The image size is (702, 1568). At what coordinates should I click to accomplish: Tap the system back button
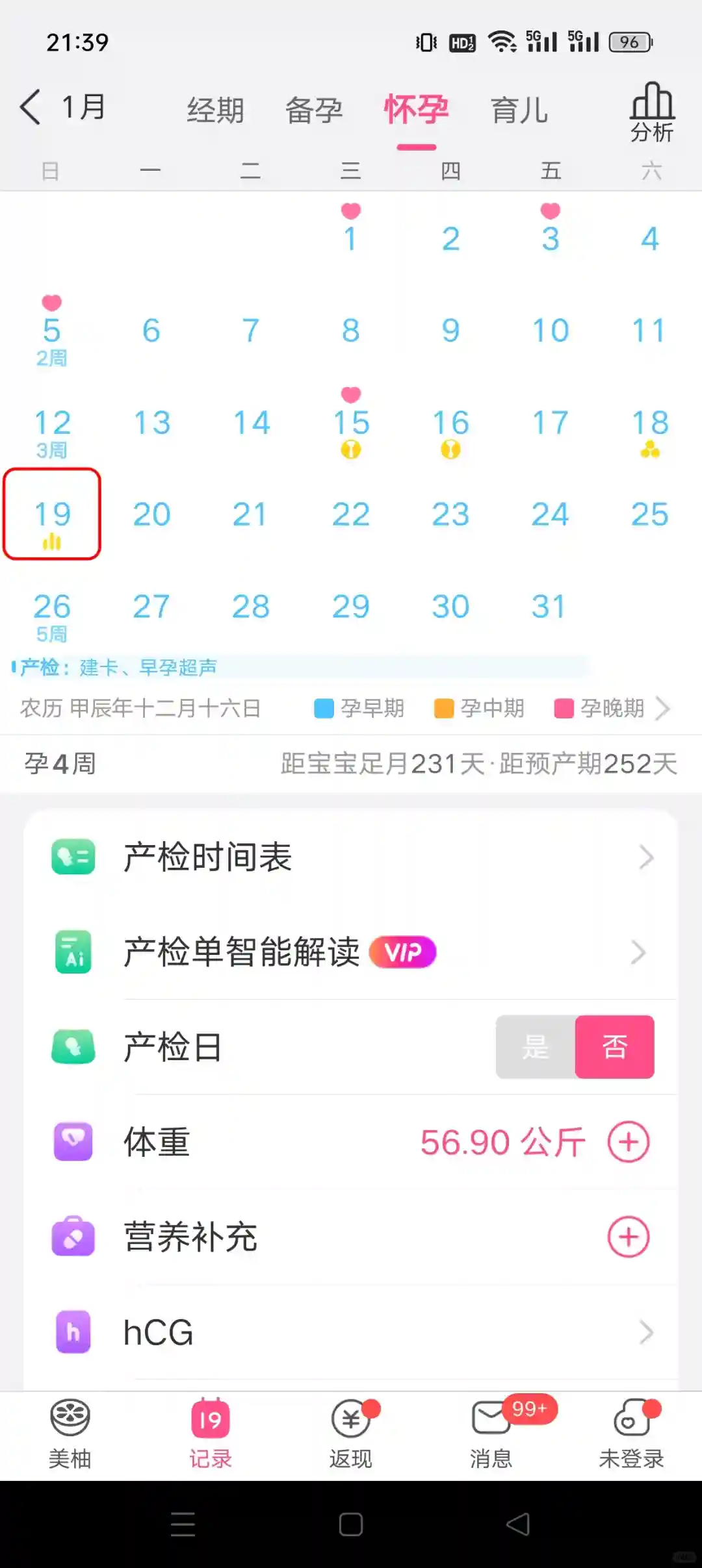518,1524
